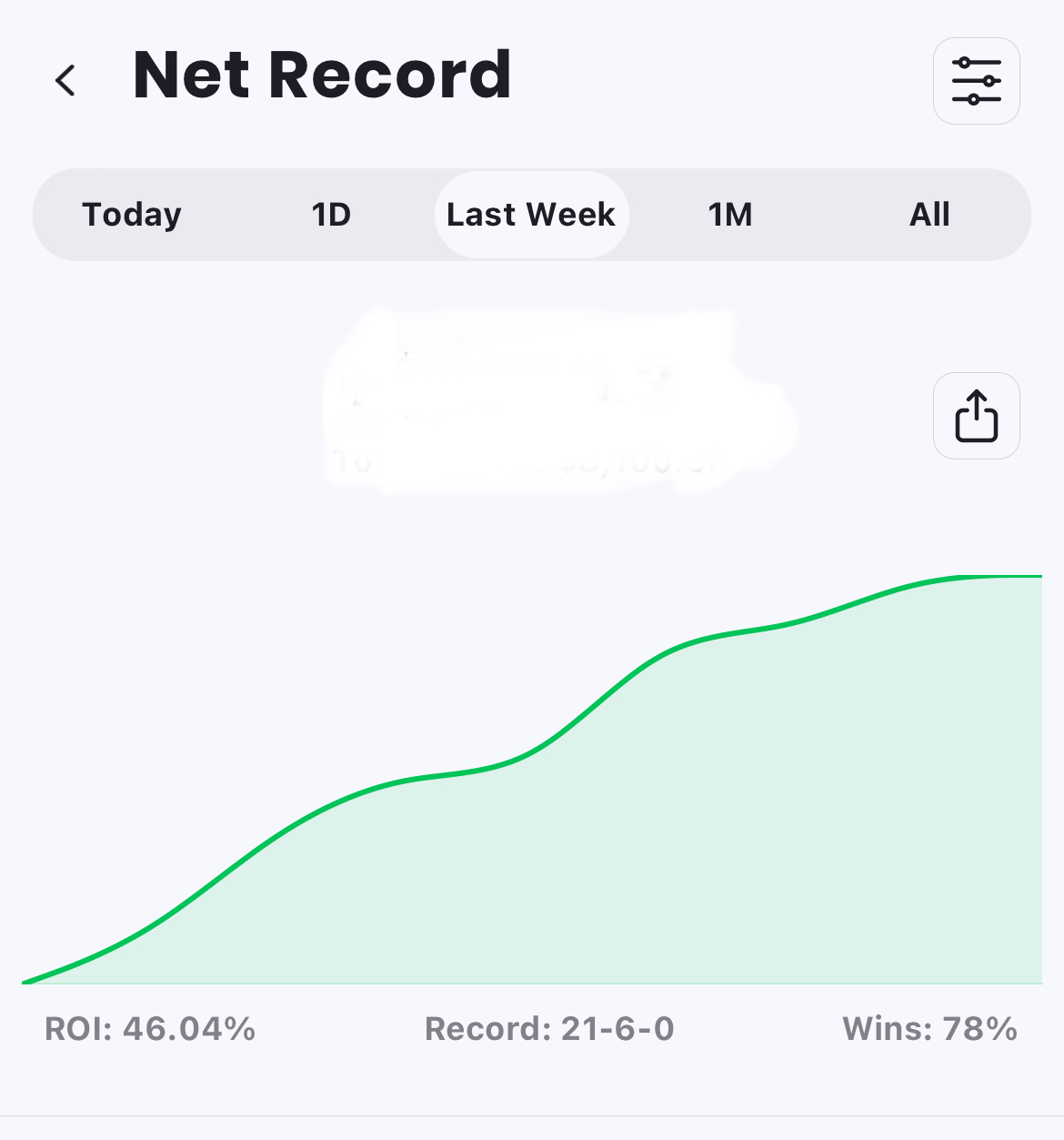
Task: Share the net record chart
Action: 976,416
